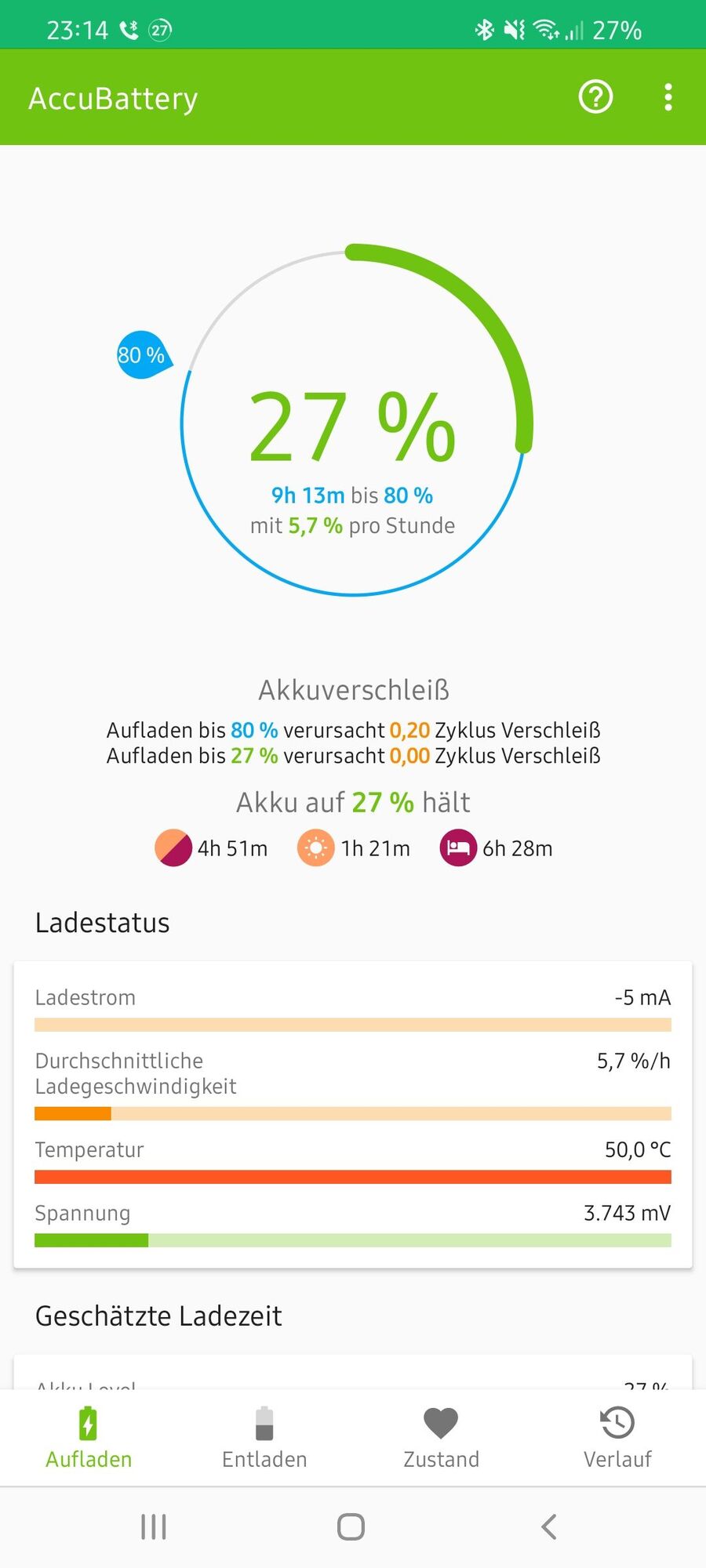
Task: Switch to the Entladen tab
Action: pyautogui.click(x=264, y=1438)
